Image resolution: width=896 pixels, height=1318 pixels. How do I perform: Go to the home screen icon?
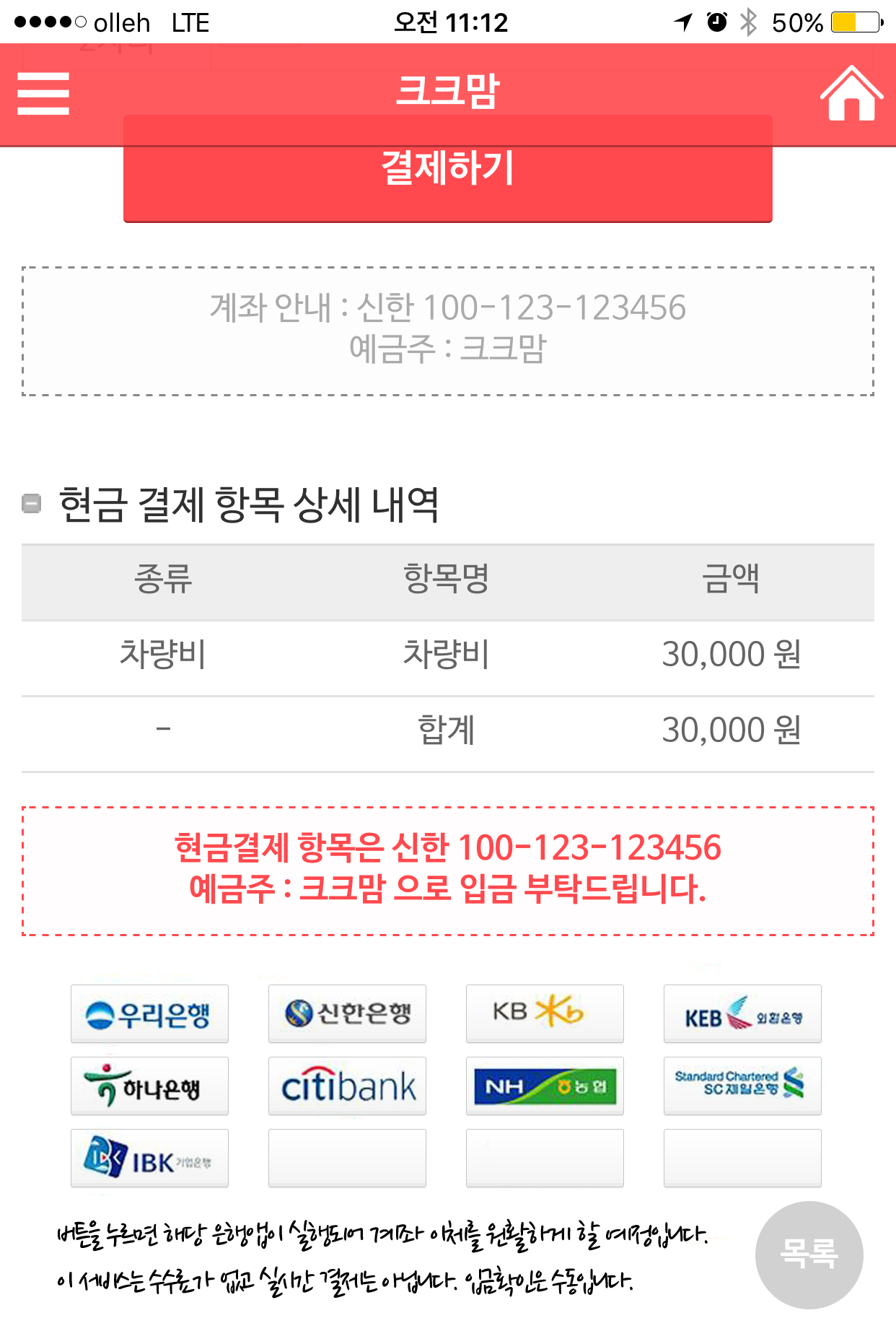[x=851, y=94]
